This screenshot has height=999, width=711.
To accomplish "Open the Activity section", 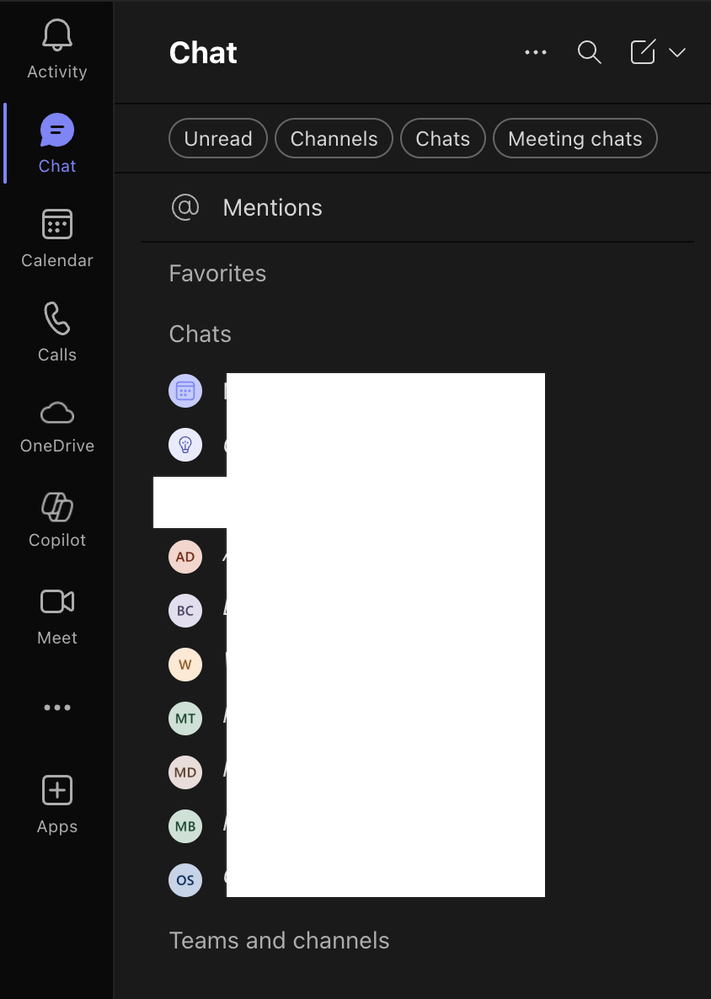I will point(57,48).
